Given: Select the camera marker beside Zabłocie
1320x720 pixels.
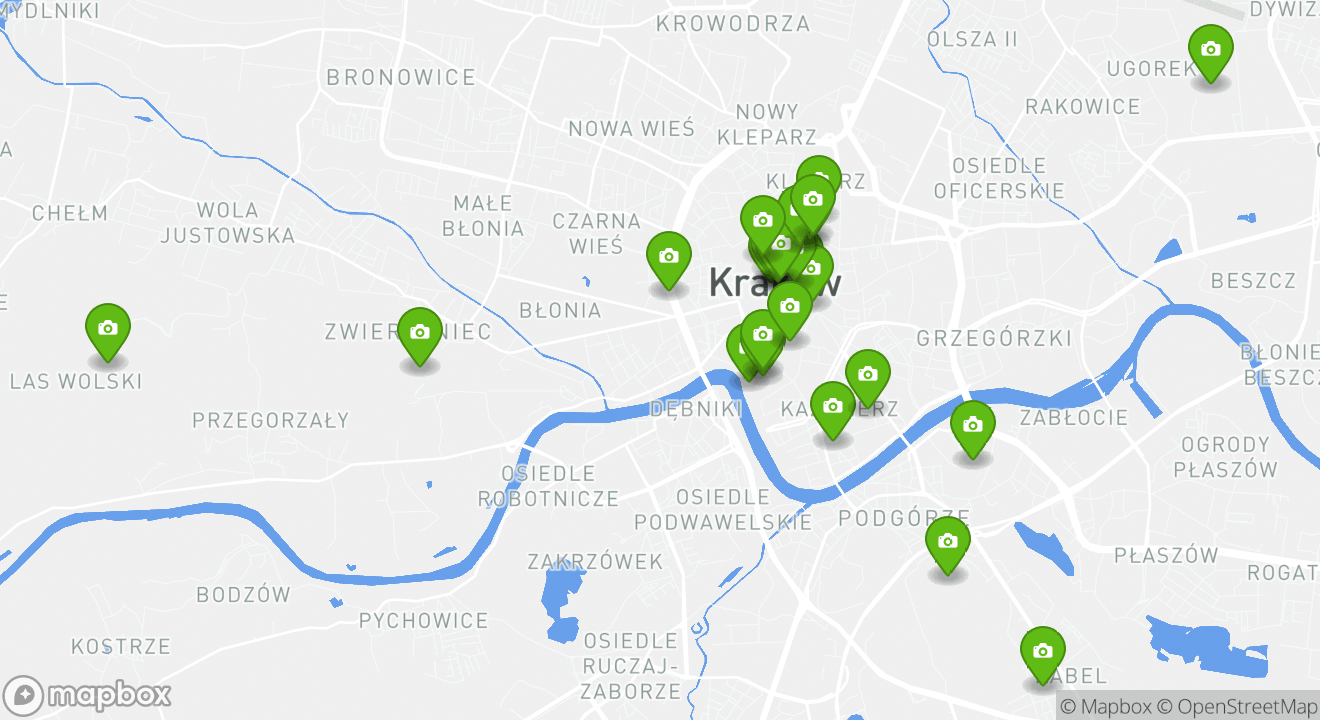Looking at the screenshot, I should coord(972,425).
